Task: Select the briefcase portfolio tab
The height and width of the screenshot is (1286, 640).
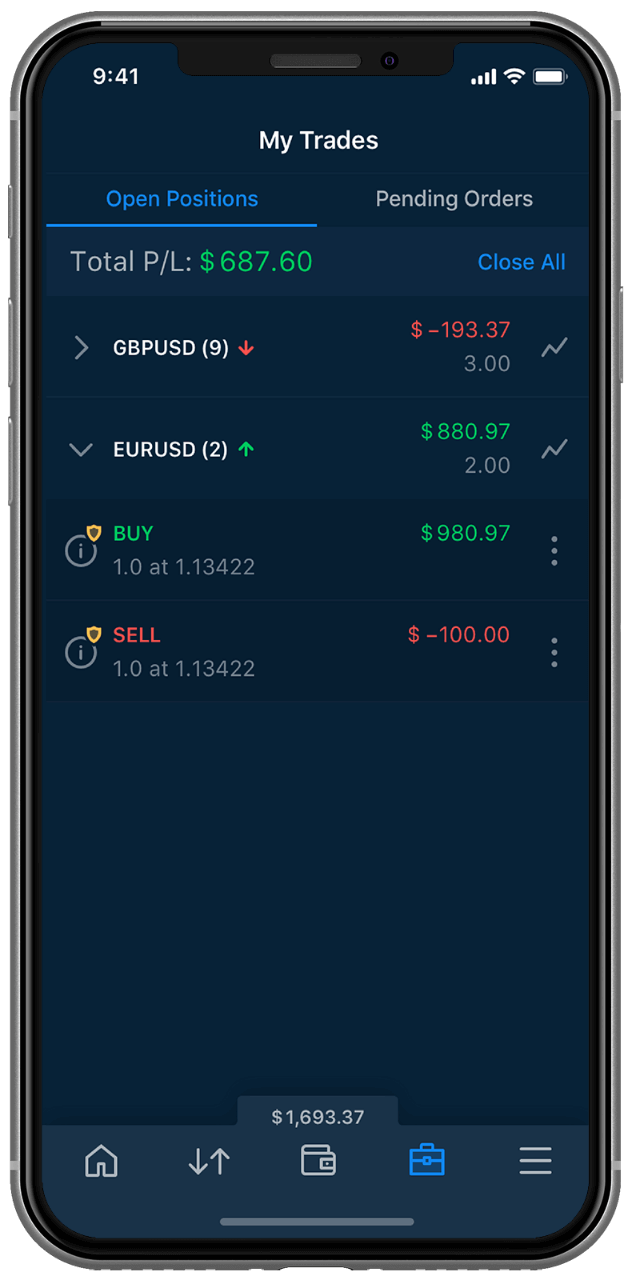Action: click(x=427, y=1160)
